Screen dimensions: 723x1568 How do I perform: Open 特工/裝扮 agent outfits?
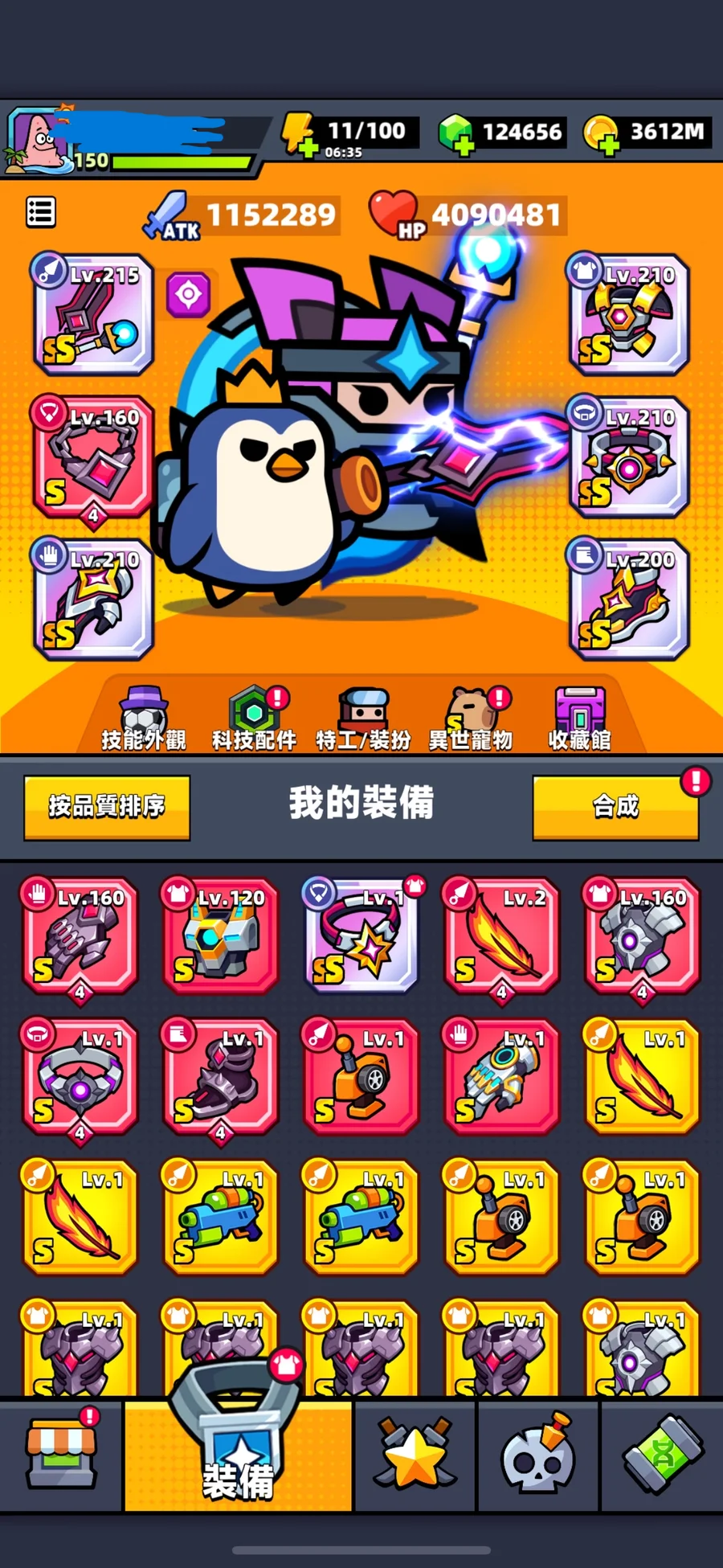click(x=363, y=719)
